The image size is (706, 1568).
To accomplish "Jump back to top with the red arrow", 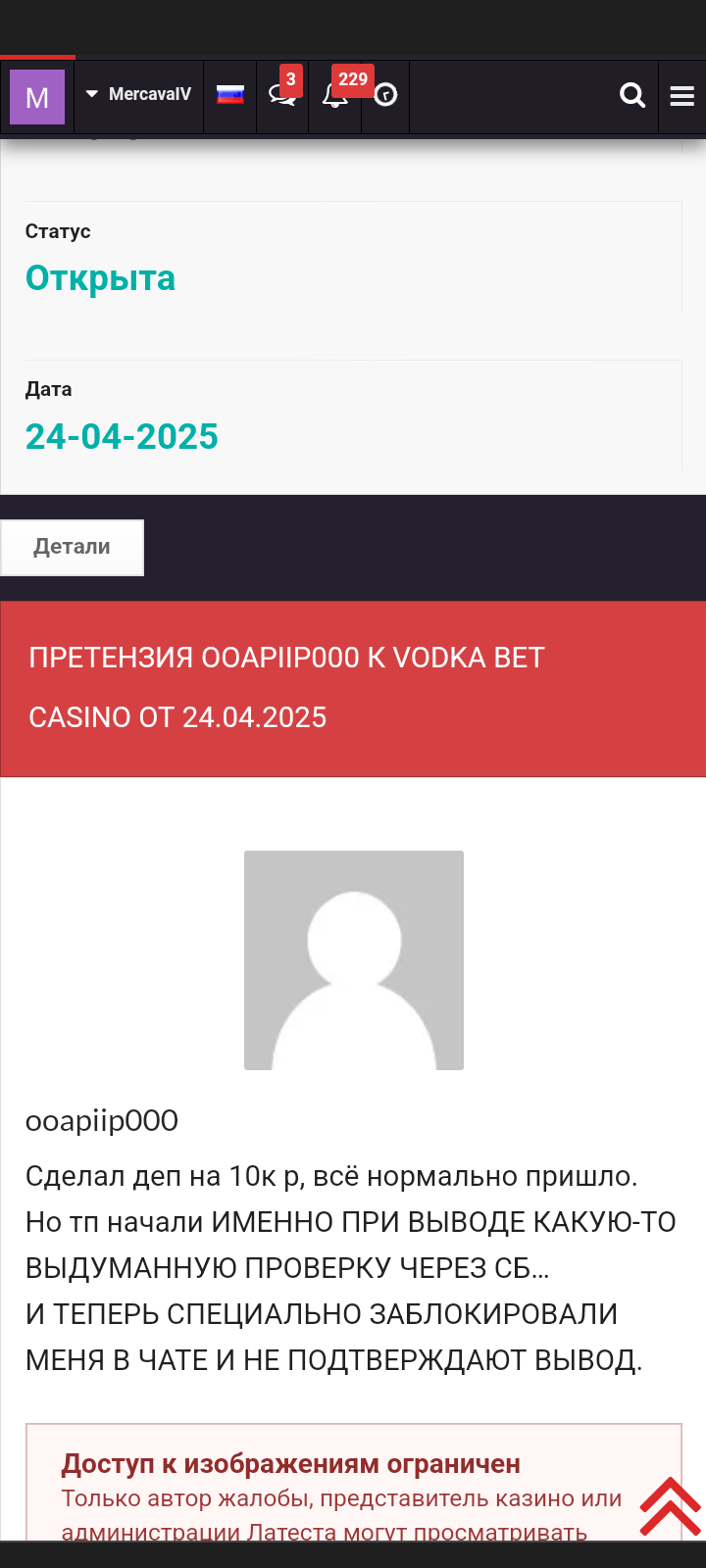I will pyautogui.click(x=671, y=1506).
